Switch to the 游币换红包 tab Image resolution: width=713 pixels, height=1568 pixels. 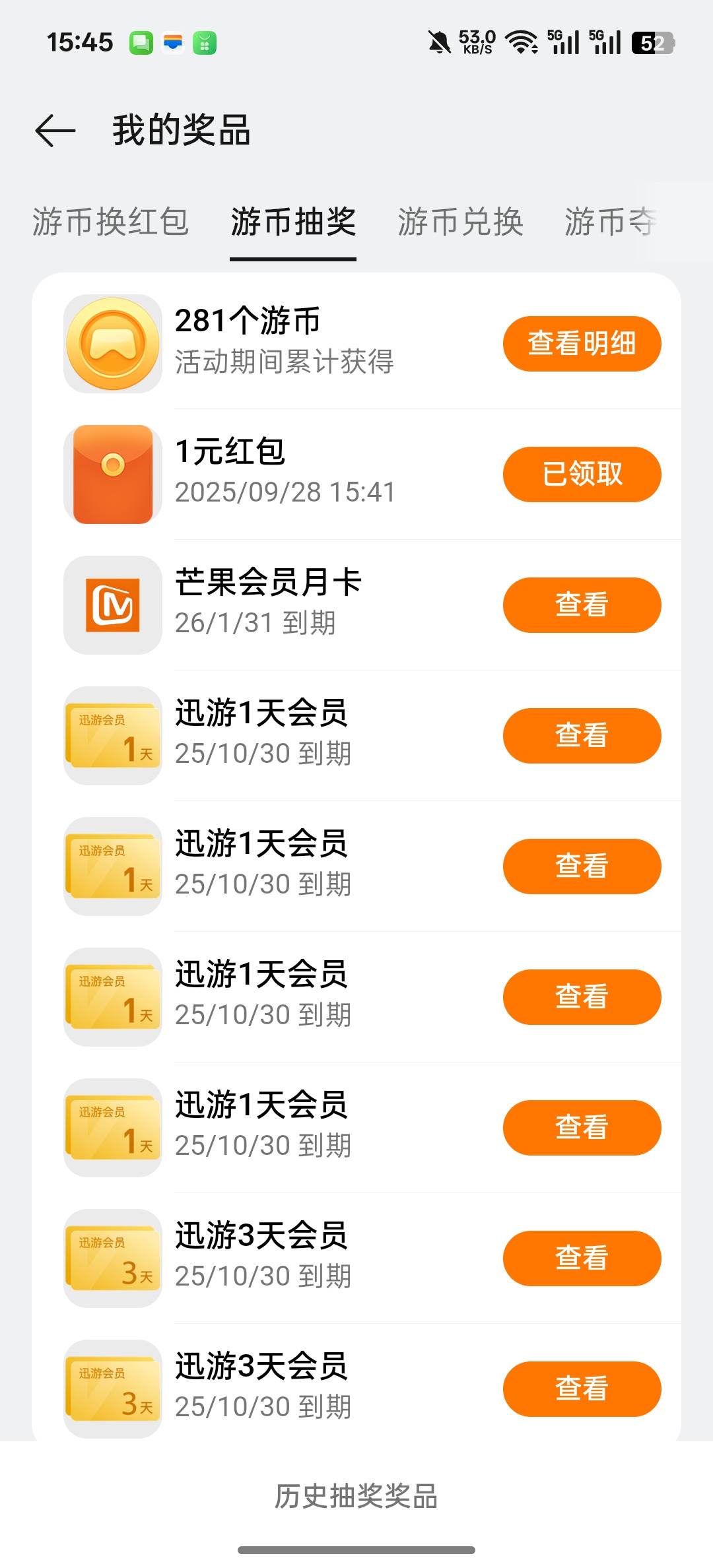pyautogui.click(x=110, y=222)
